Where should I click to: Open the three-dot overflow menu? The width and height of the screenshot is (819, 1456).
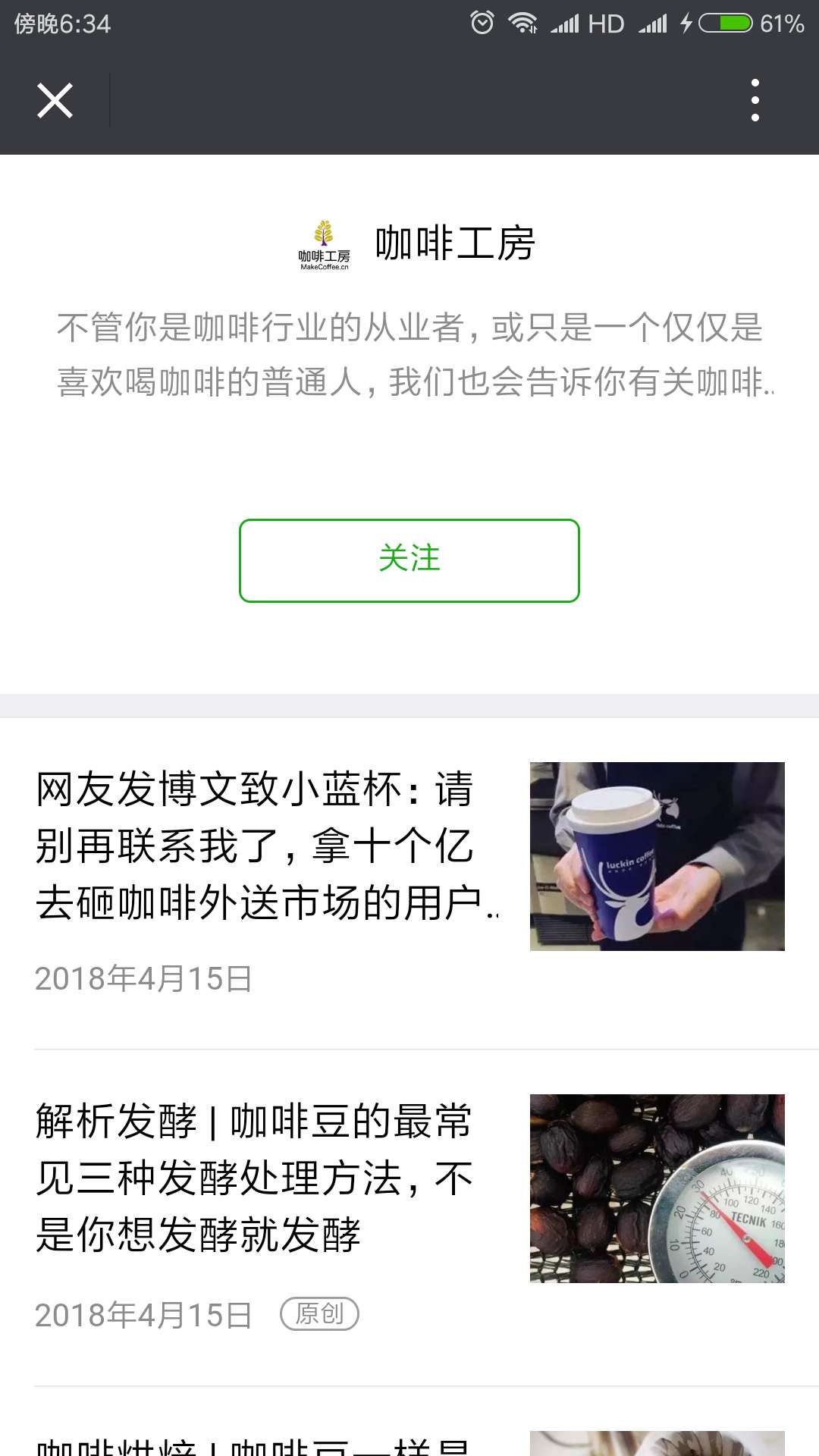[x=754, y=99]
